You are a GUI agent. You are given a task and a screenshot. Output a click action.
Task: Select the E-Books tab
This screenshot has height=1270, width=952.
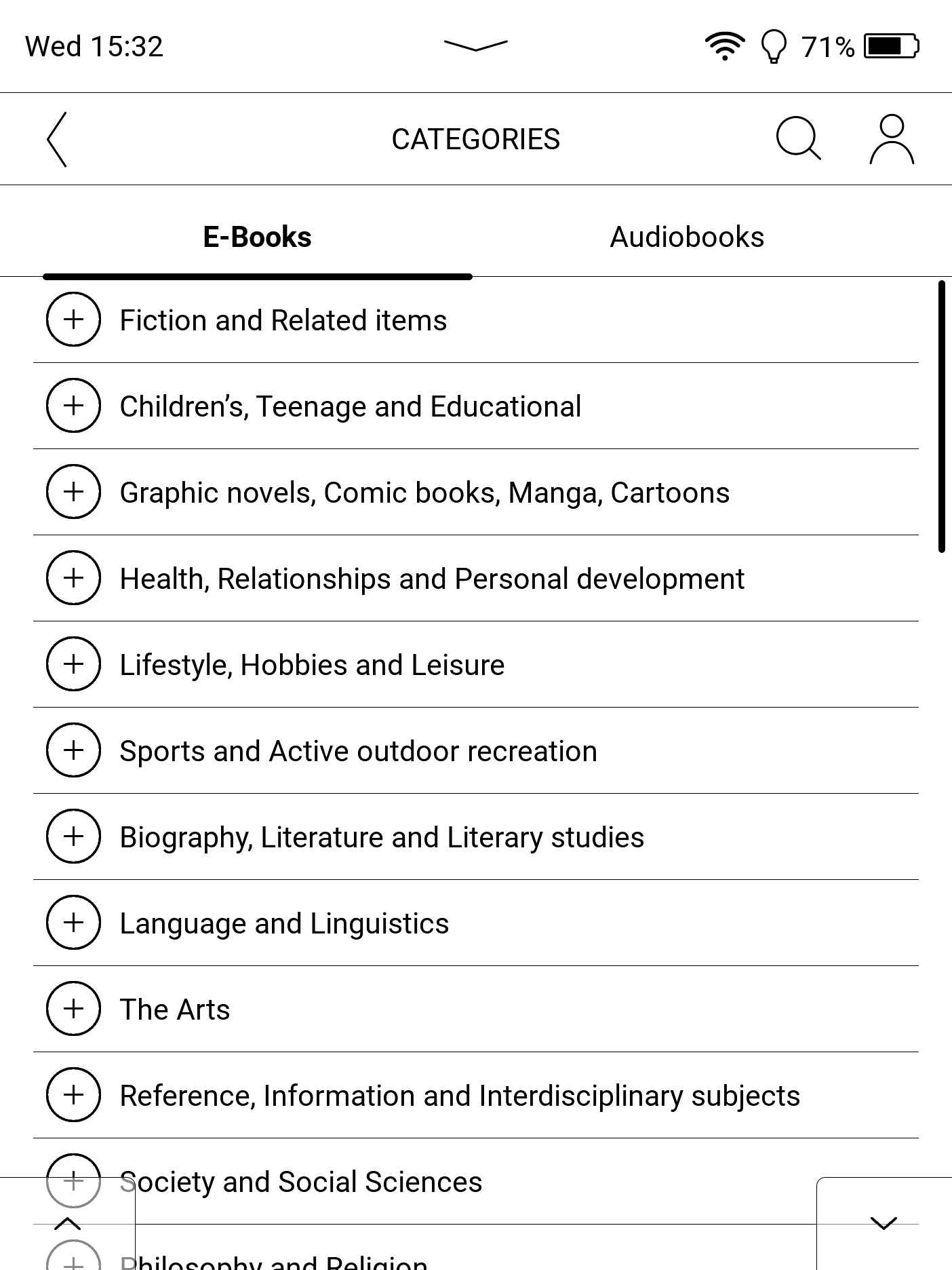(x=257, y=237)
